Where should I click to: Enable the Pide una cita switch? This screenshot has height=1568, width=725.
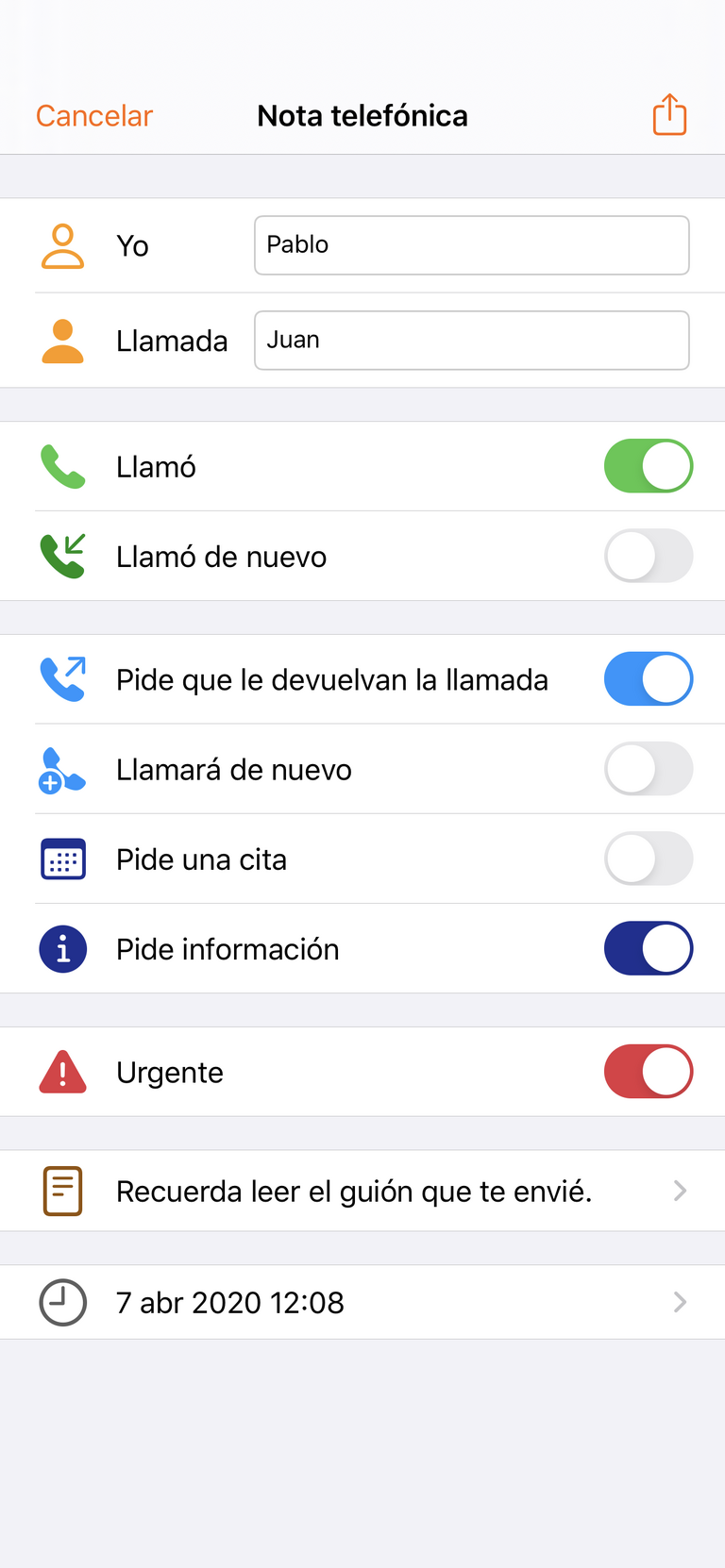649,859
